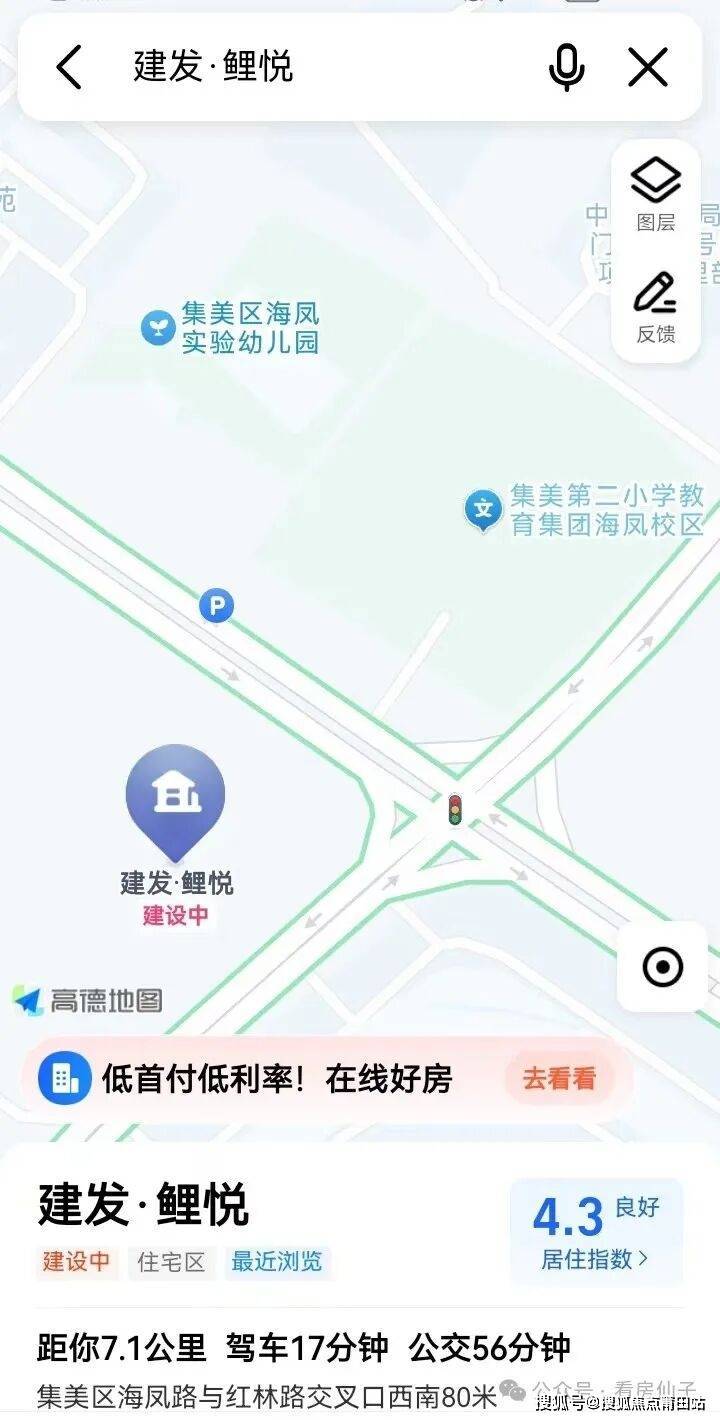Open the 反馈 feedback option
The width and height of the screenshot is (720, 1420).
point(656,306)
